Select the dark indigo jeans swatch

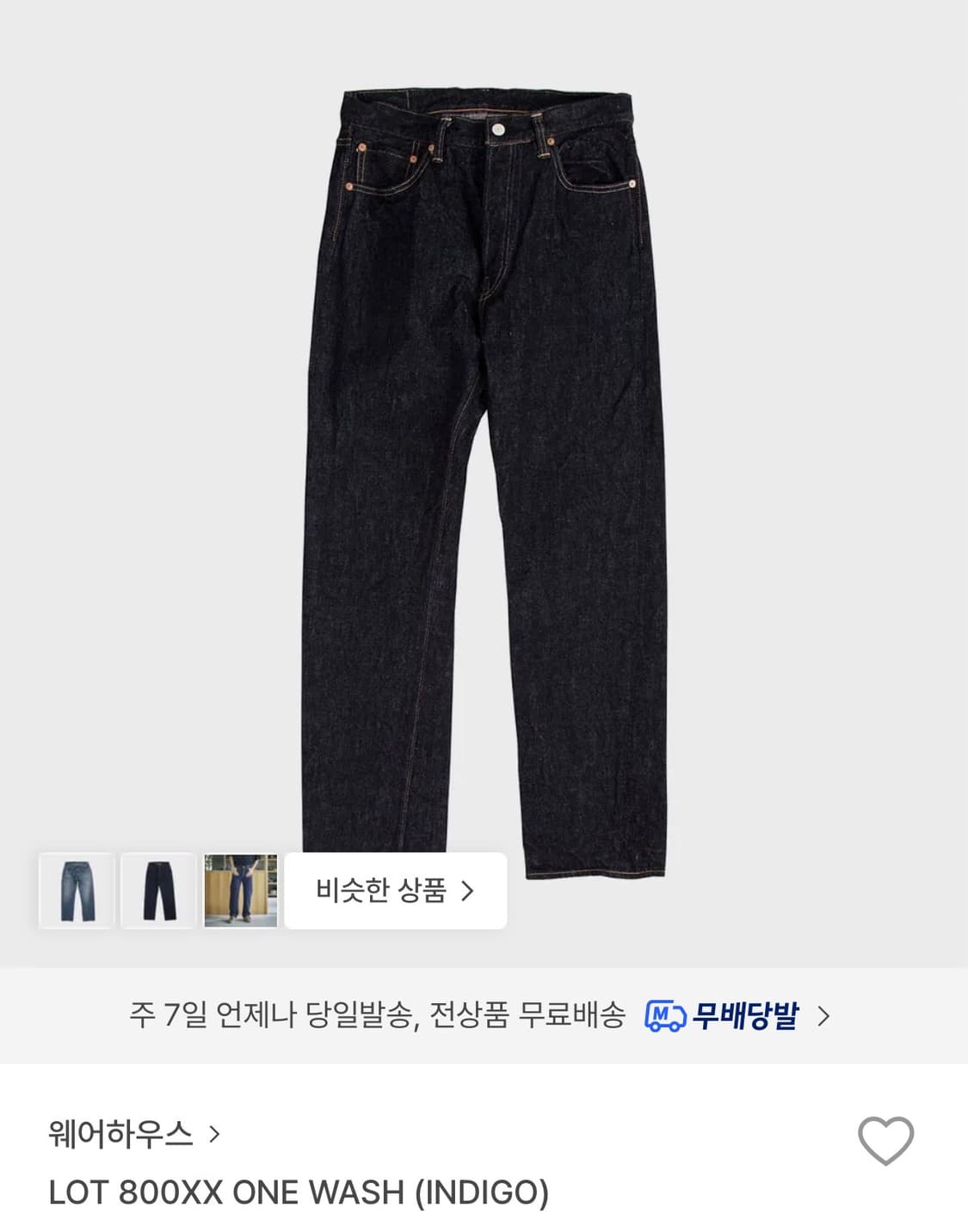[x=159, y=893]
